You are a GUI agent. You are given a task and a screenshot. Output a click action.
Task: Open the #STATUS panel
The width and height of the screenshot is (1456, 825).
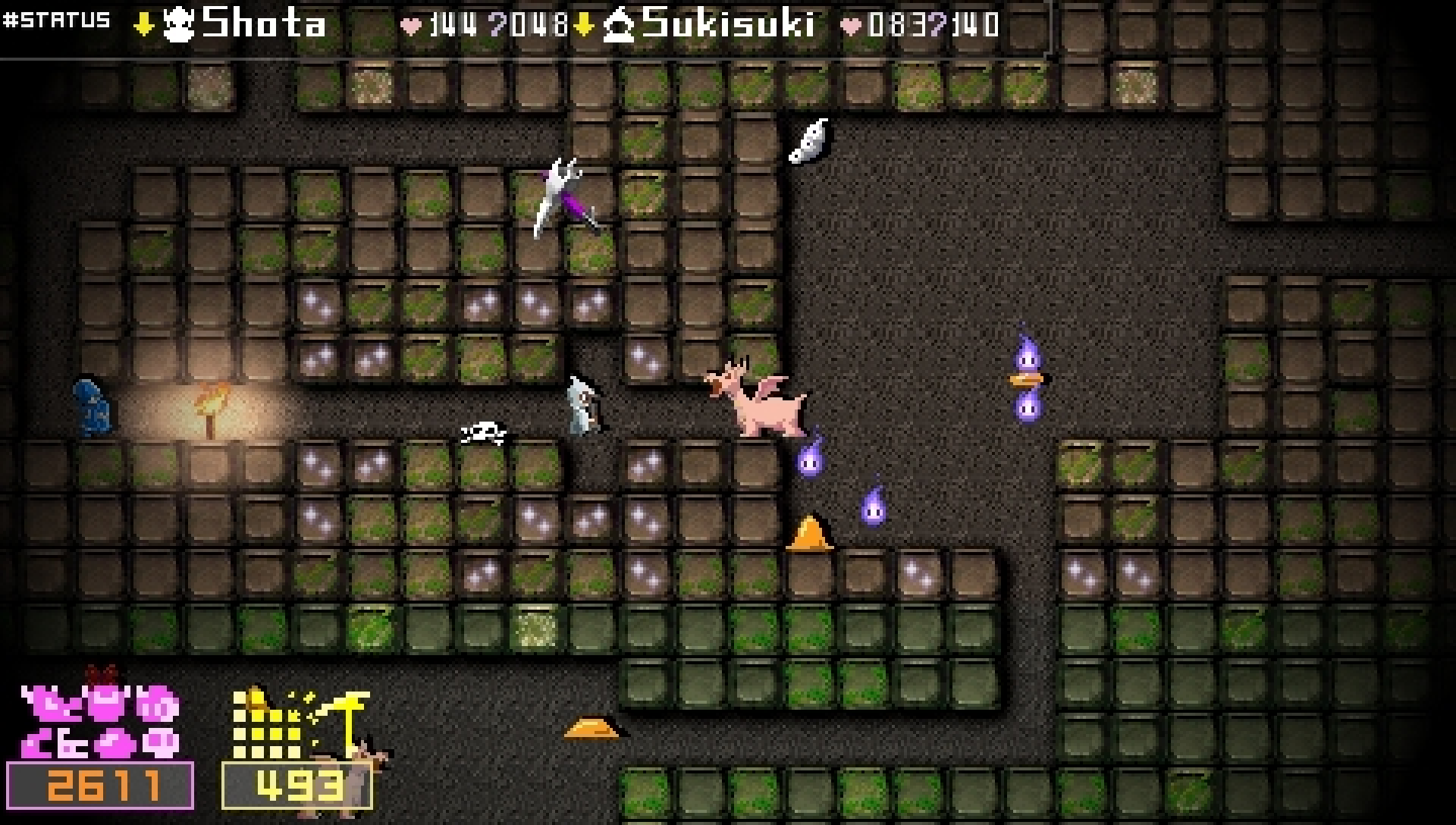coord(56,20)
